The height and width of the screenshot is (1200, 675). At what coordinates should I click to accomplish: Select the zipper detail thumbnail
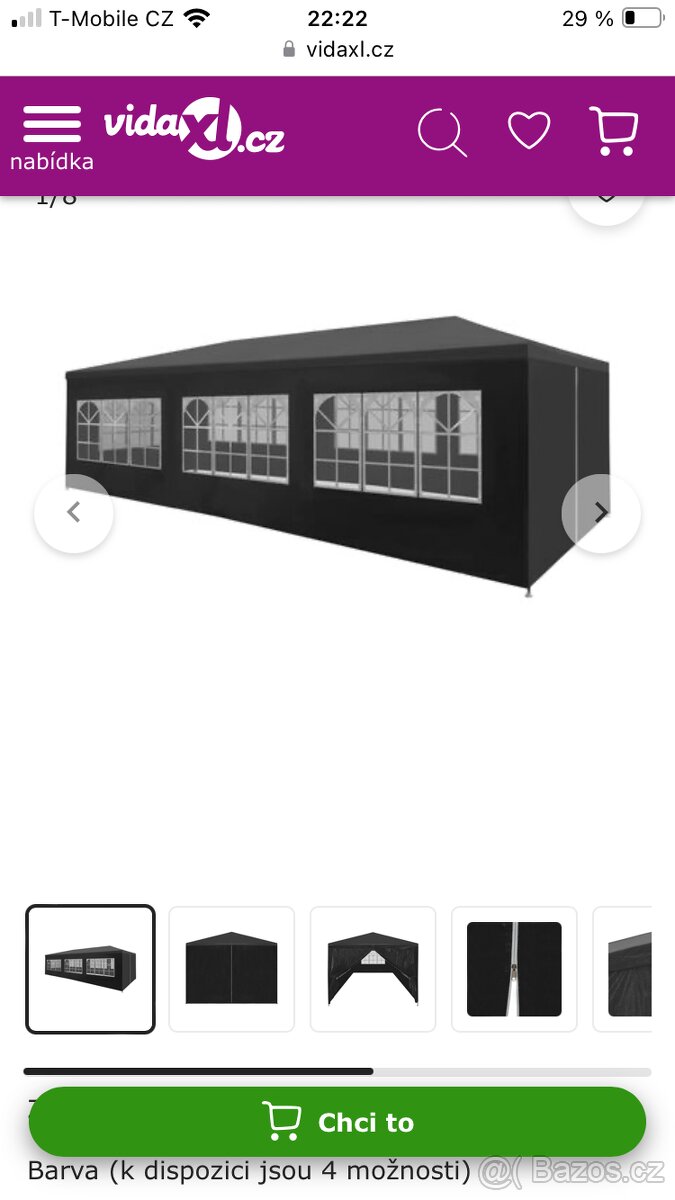(514, 968)
